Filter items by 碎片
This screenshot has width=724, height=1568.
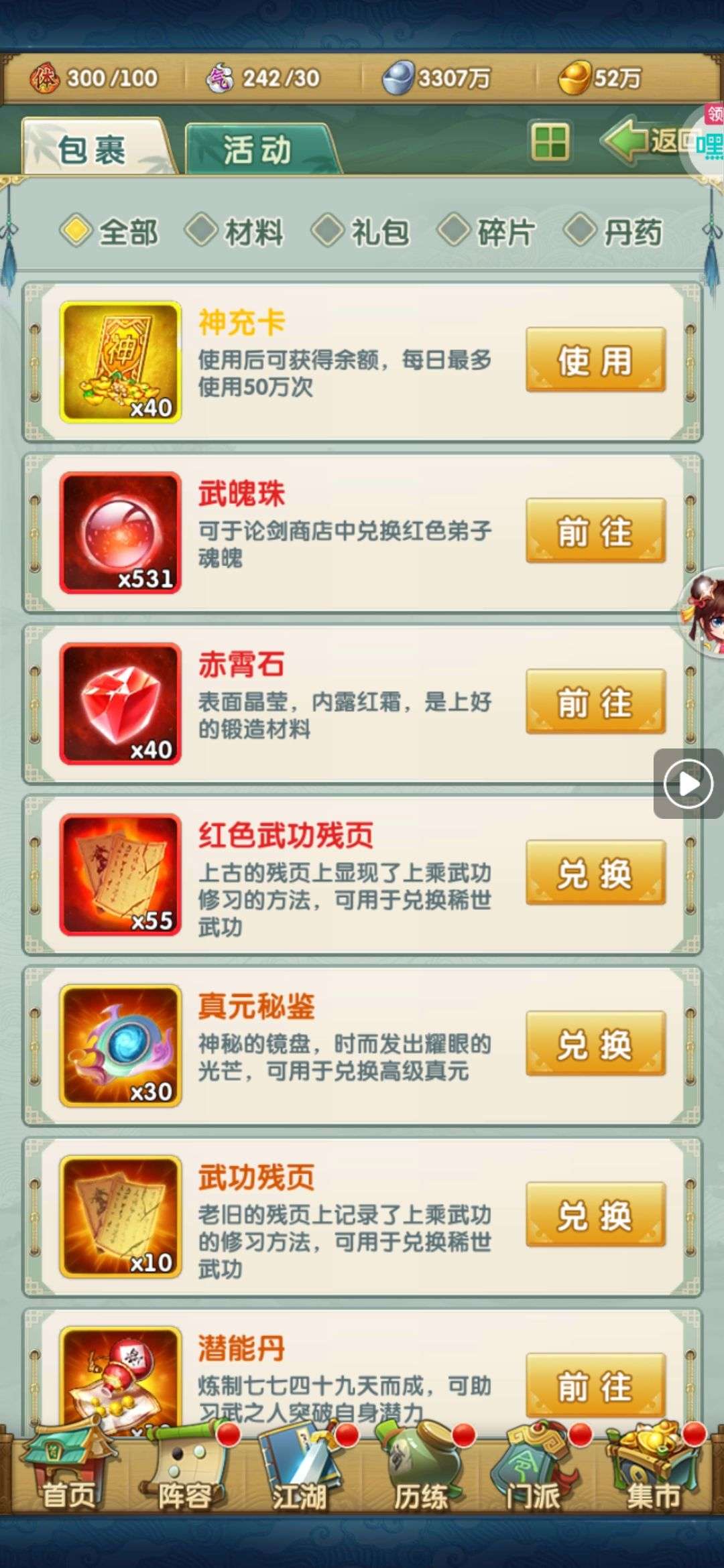pyautogui.click(x=487, y=232)
